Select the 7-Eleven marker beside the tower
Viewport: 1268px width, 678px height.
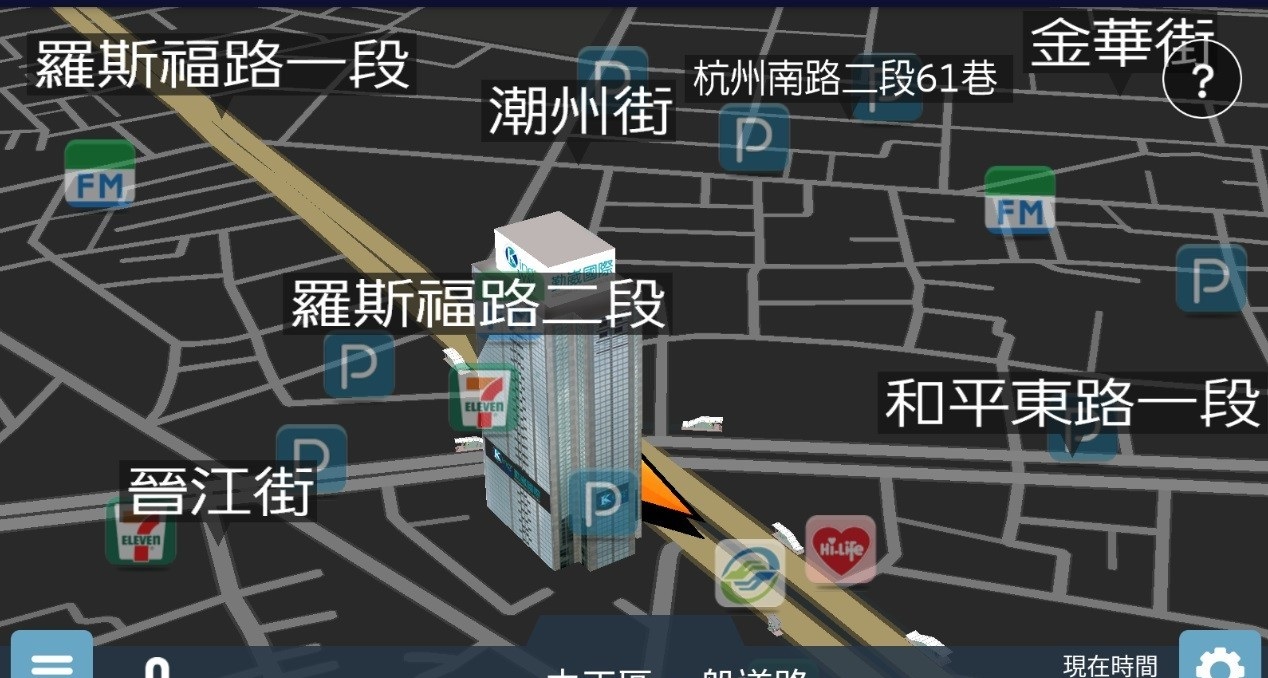[x=484, y=399]
